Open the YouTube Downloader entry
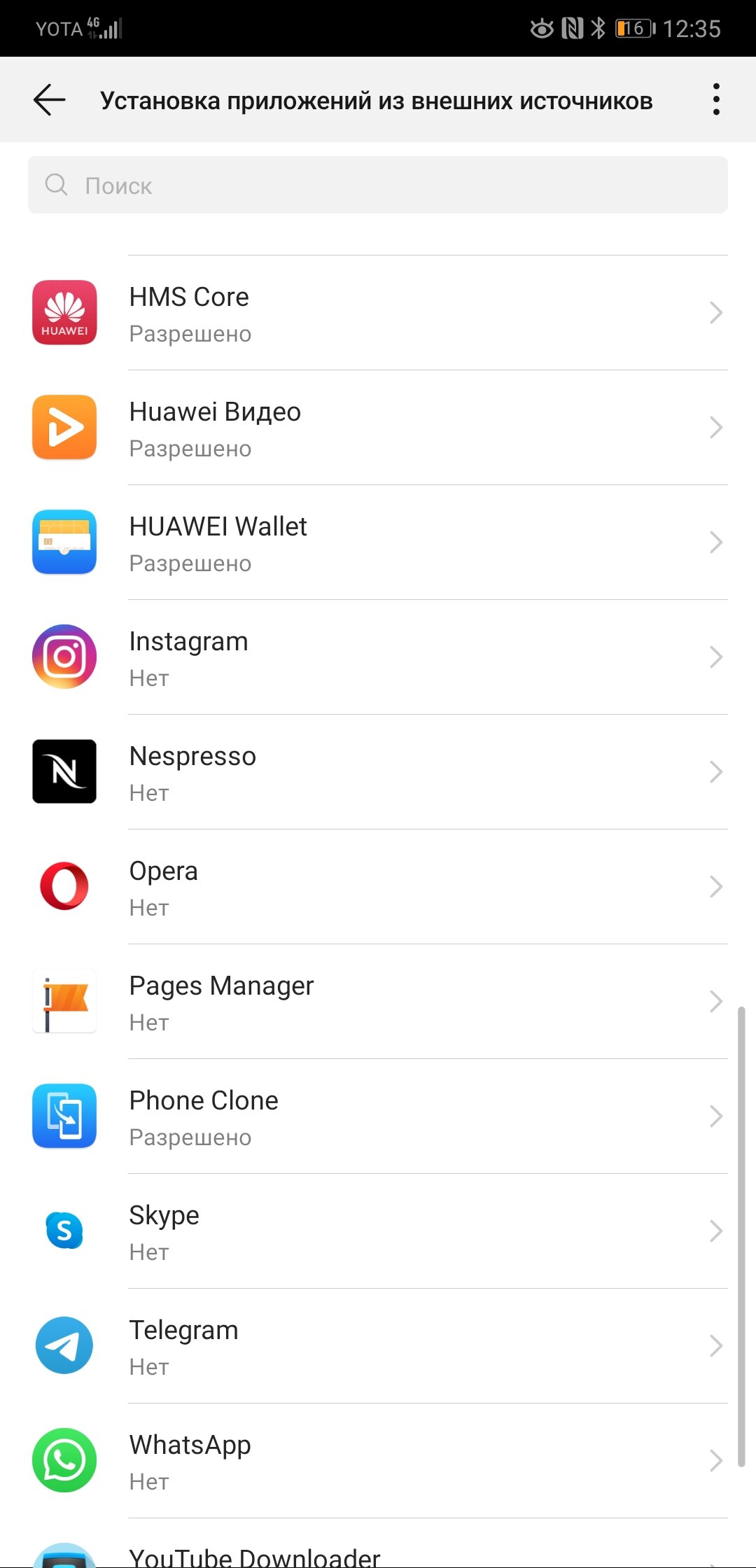 [x=378, y=1544]
